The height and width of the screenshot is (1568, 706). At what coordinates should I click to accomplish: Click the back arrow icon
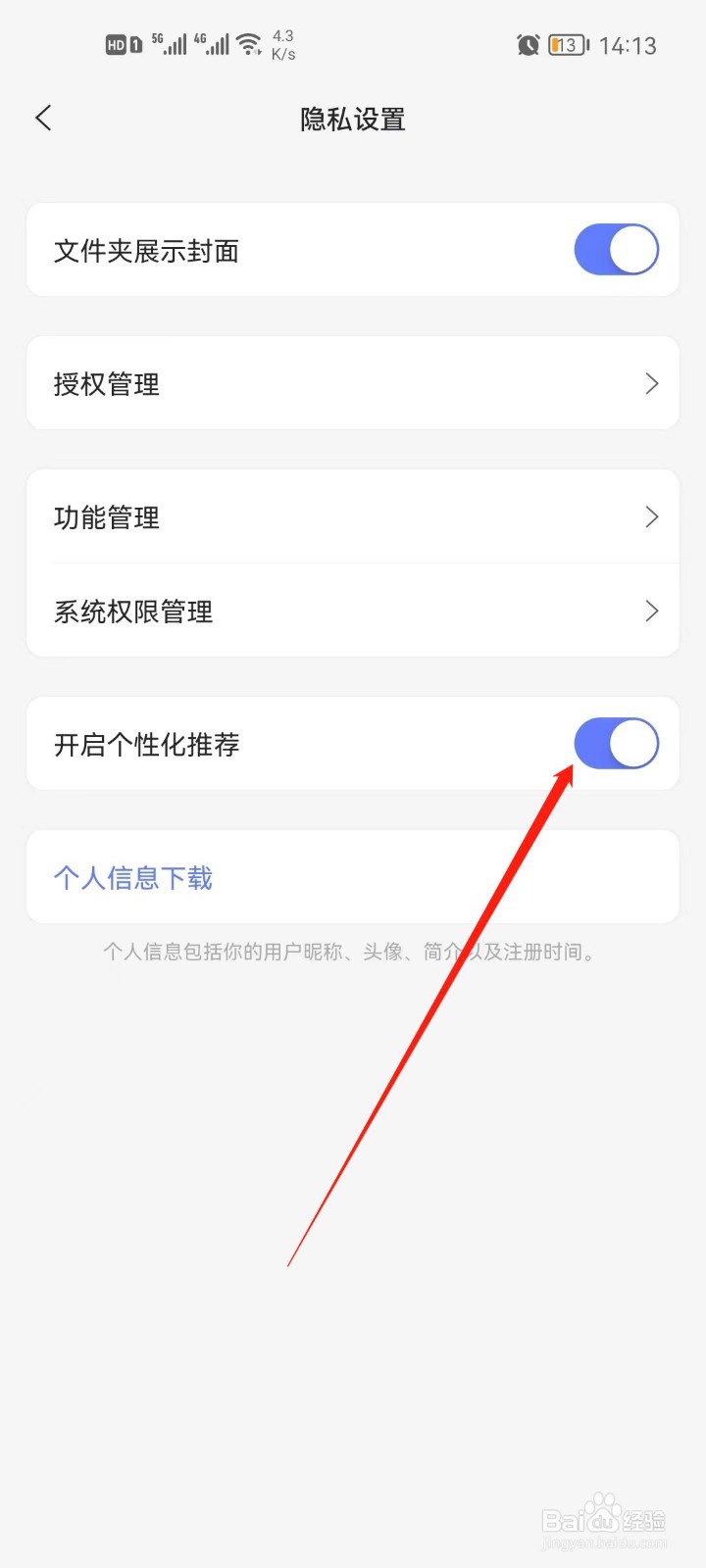pyautogui.click(x=43, y=118)
